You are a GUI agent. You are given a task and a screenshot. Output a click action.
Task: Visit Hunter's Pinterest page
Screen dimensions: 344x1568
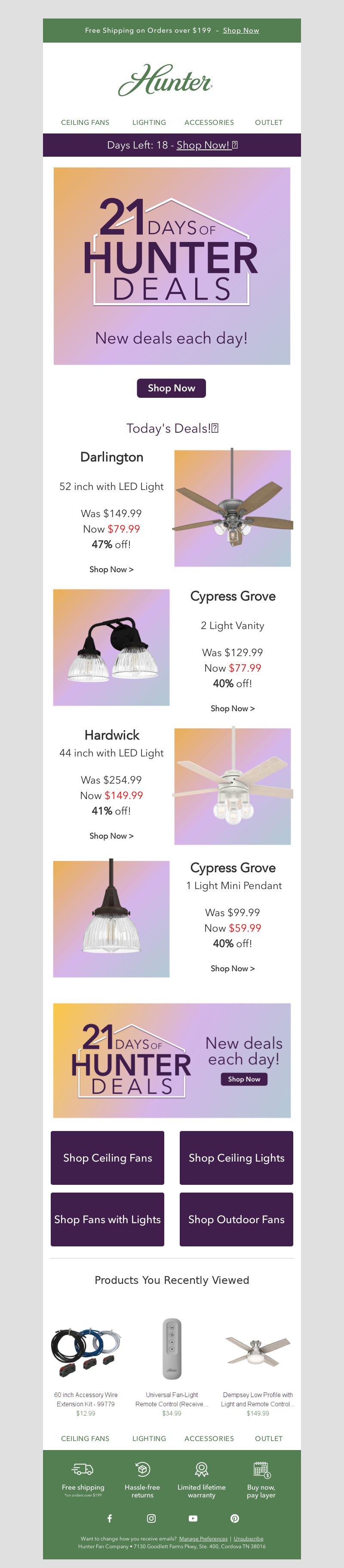click(x=235, y=1518)
